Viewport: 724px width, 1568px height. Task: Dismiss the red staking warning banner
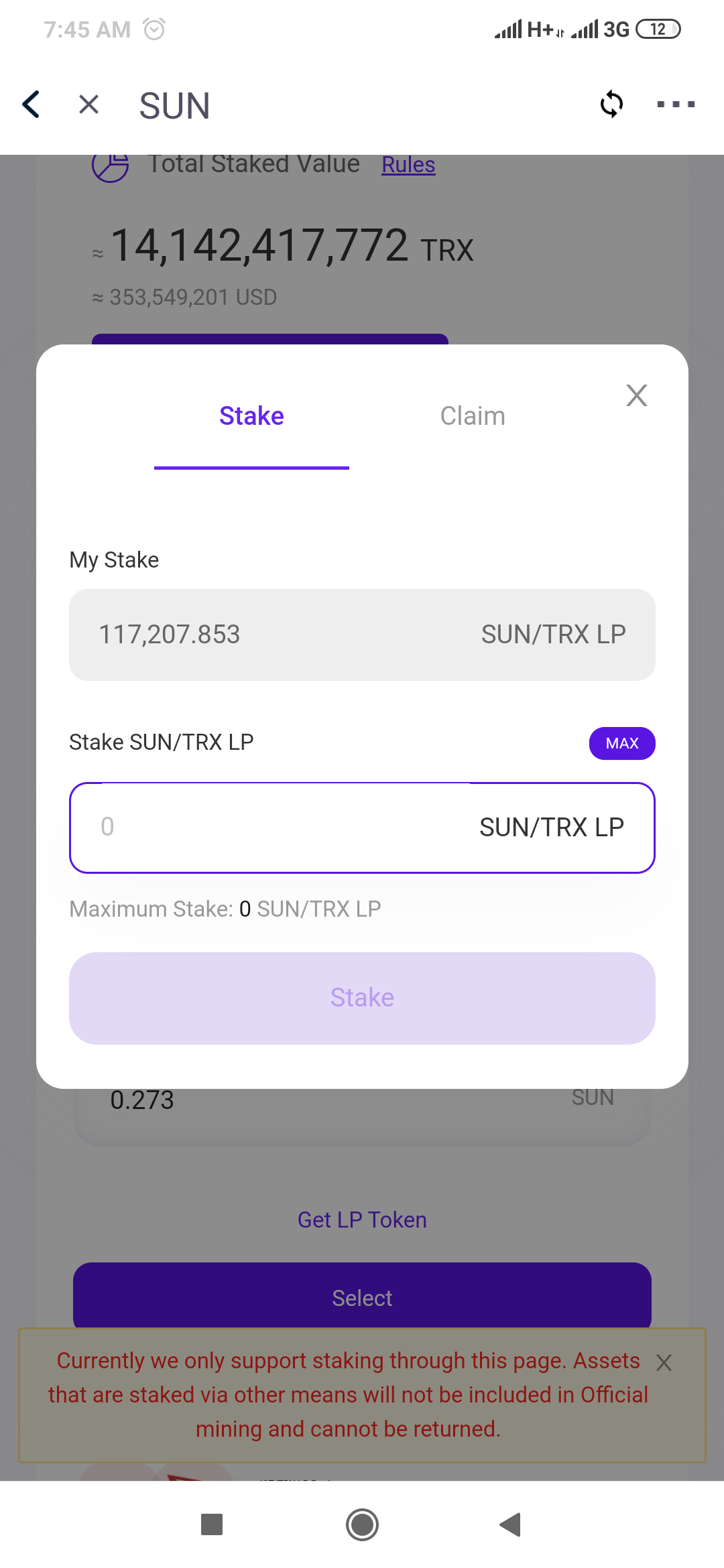click(x=664, y=1362)
